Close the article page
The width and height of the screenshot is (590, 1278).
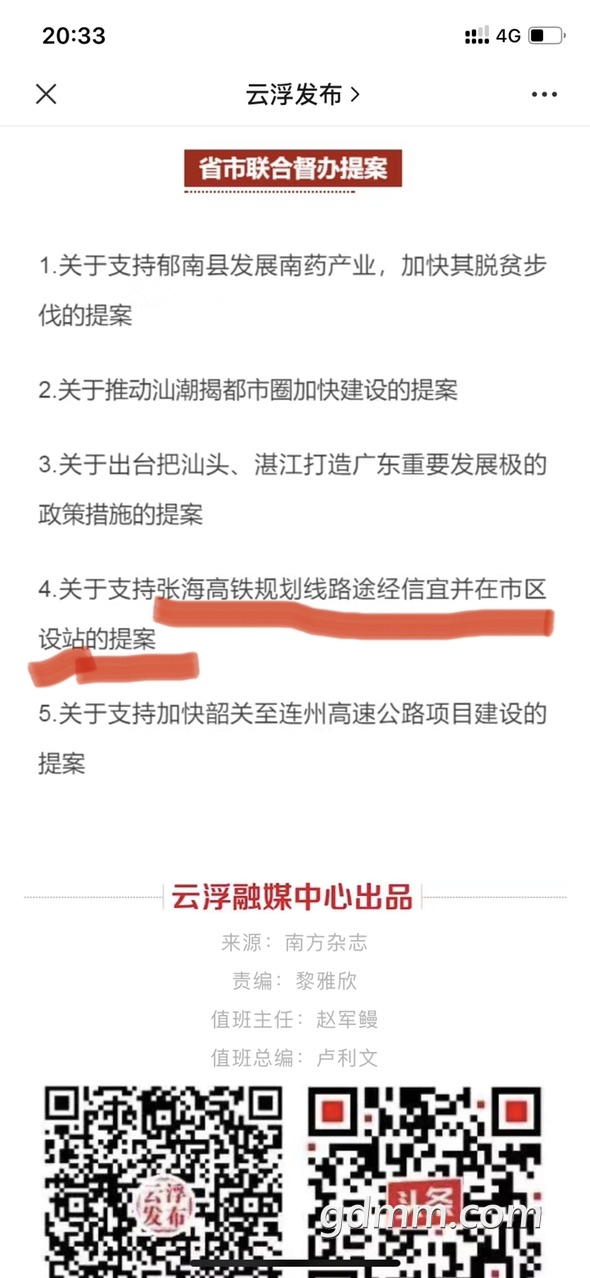click(46, 94)
